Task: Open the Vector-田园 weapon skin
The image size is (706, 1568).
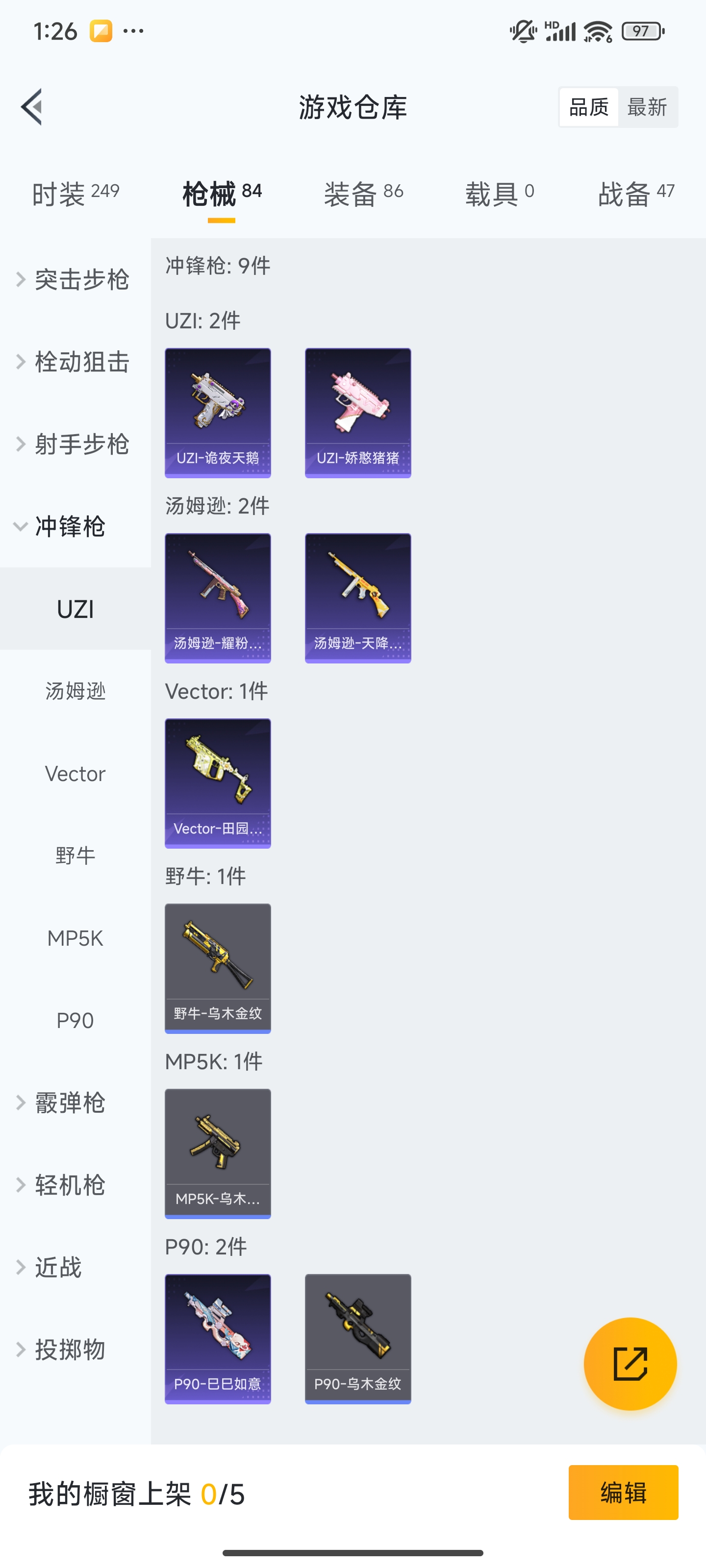Action: tap(218, 783)
